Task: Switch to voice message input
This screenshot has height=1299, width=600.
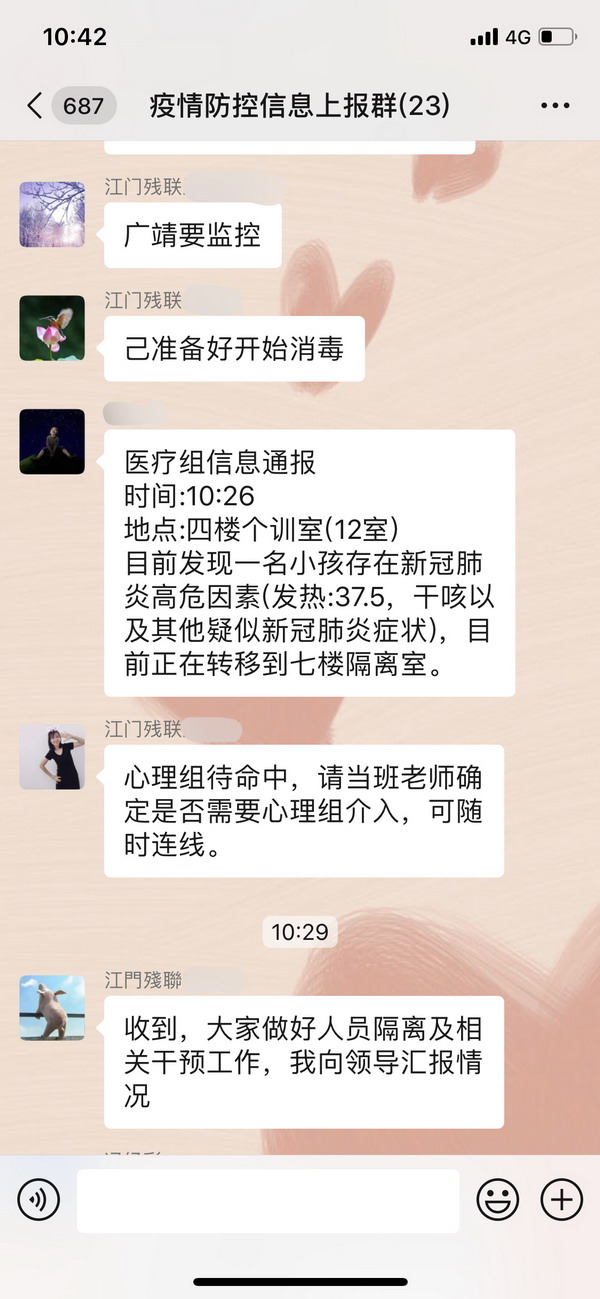Action: (39, 1199)
